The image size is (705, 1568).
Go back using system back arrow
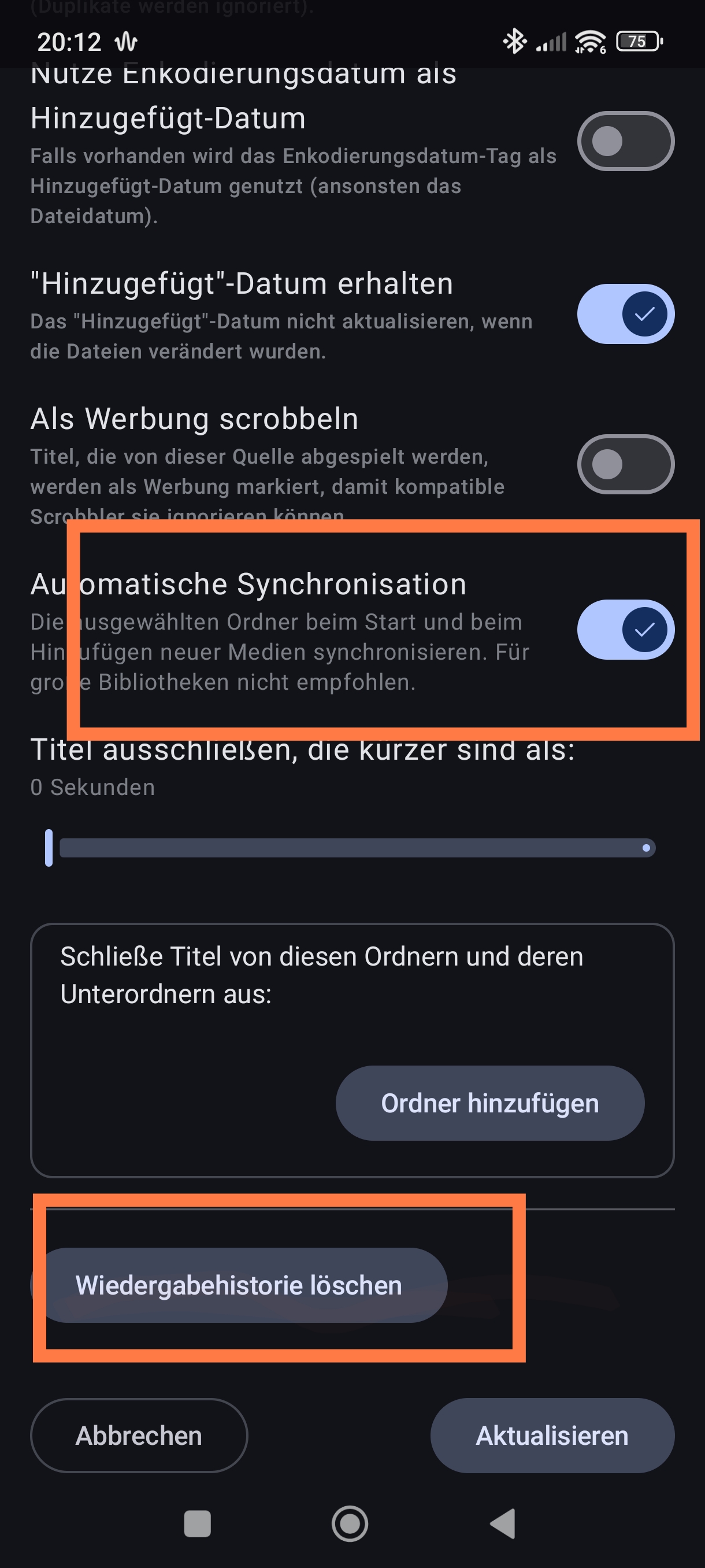click(504, 1523)
